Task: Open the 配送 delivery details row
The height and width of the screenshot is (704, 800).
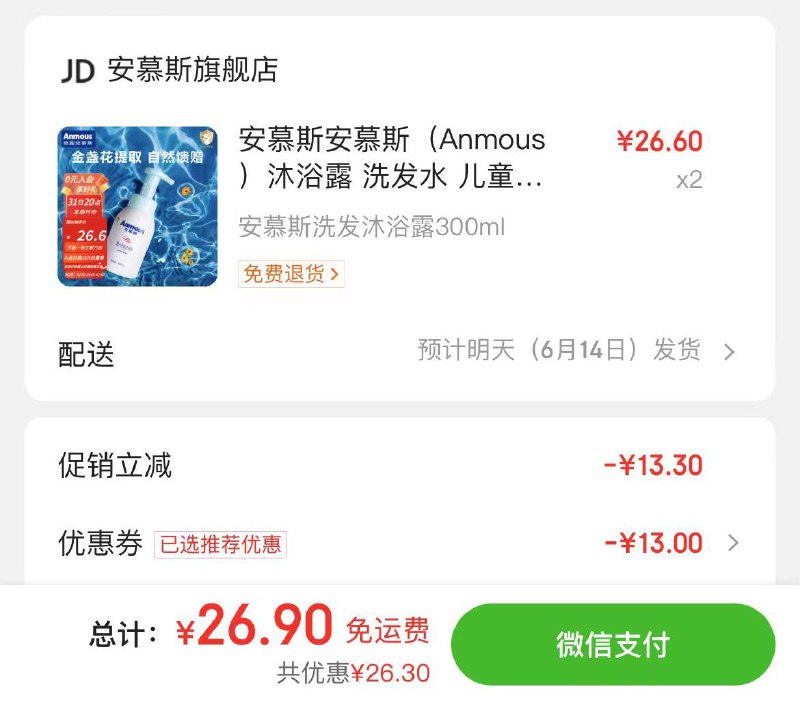Action: coord(400,352)
